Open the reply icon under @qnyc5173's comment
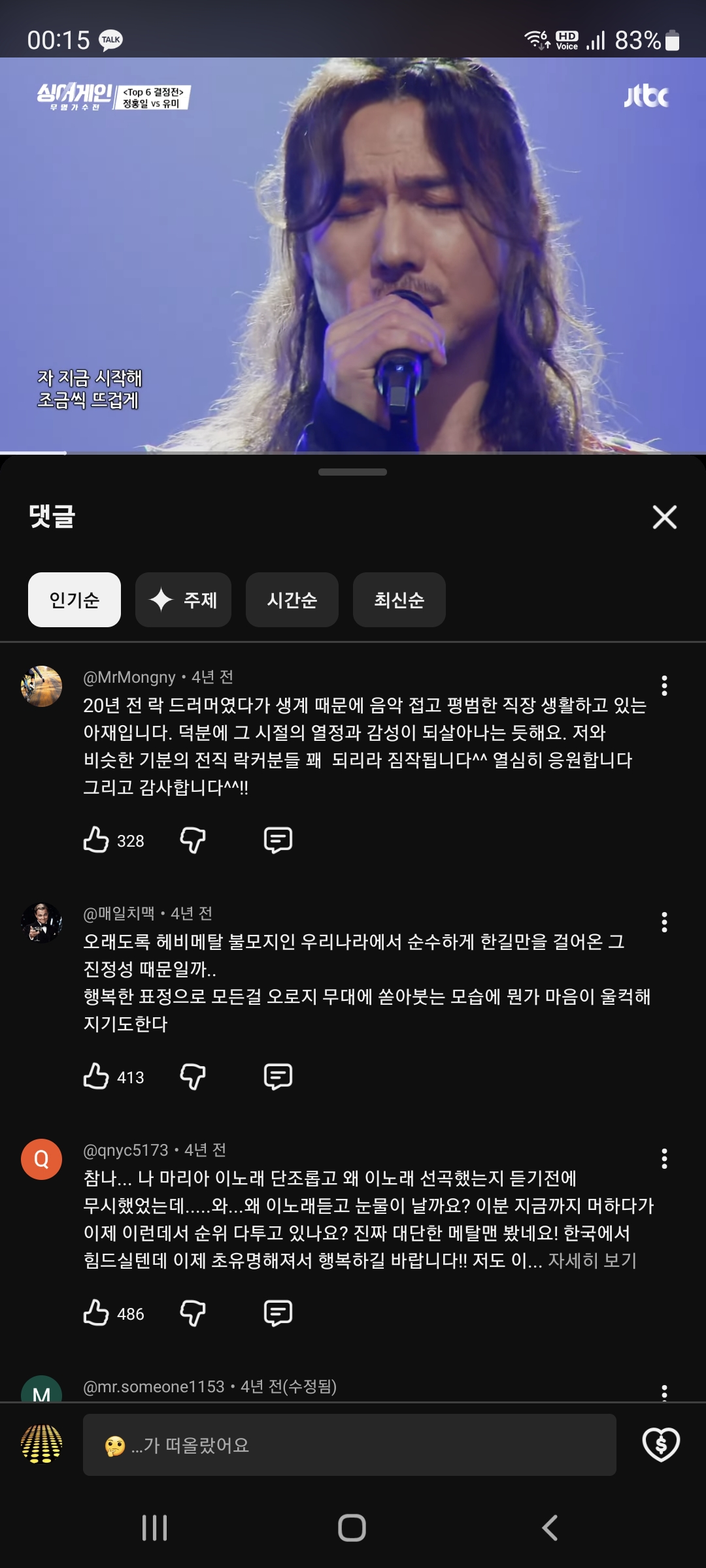This screenshot has height=1568, width=706. (277, 1312)
